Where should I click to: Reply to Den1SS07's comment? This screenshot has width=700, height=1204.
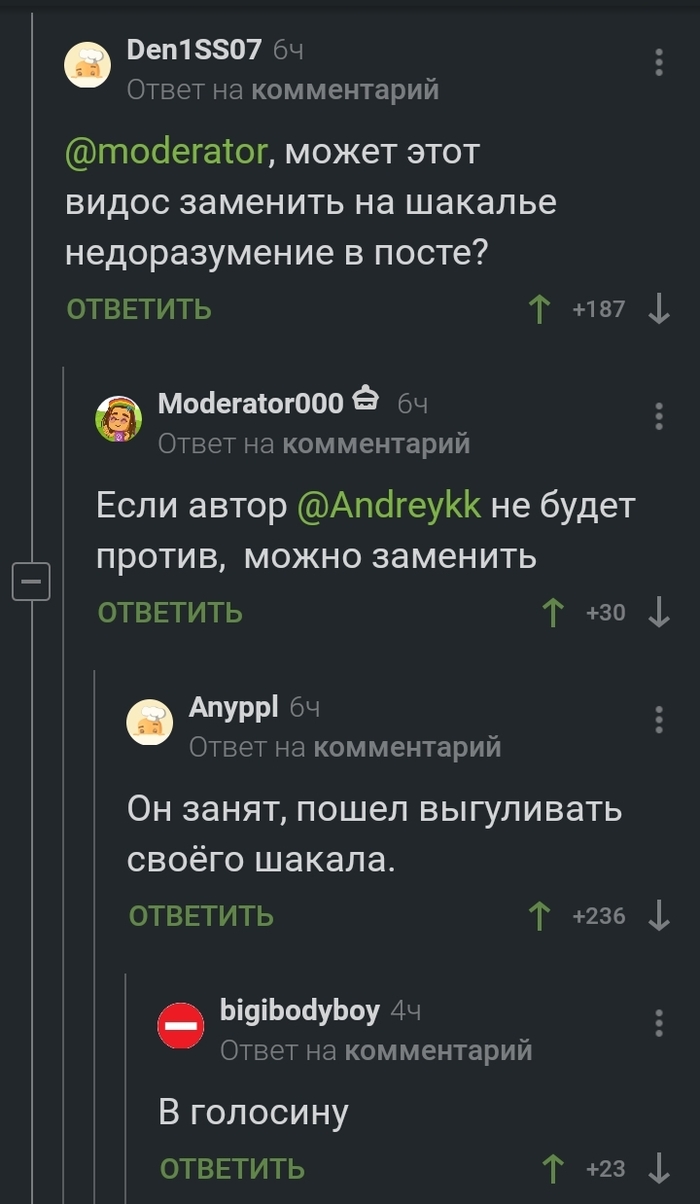coord(139,309)
